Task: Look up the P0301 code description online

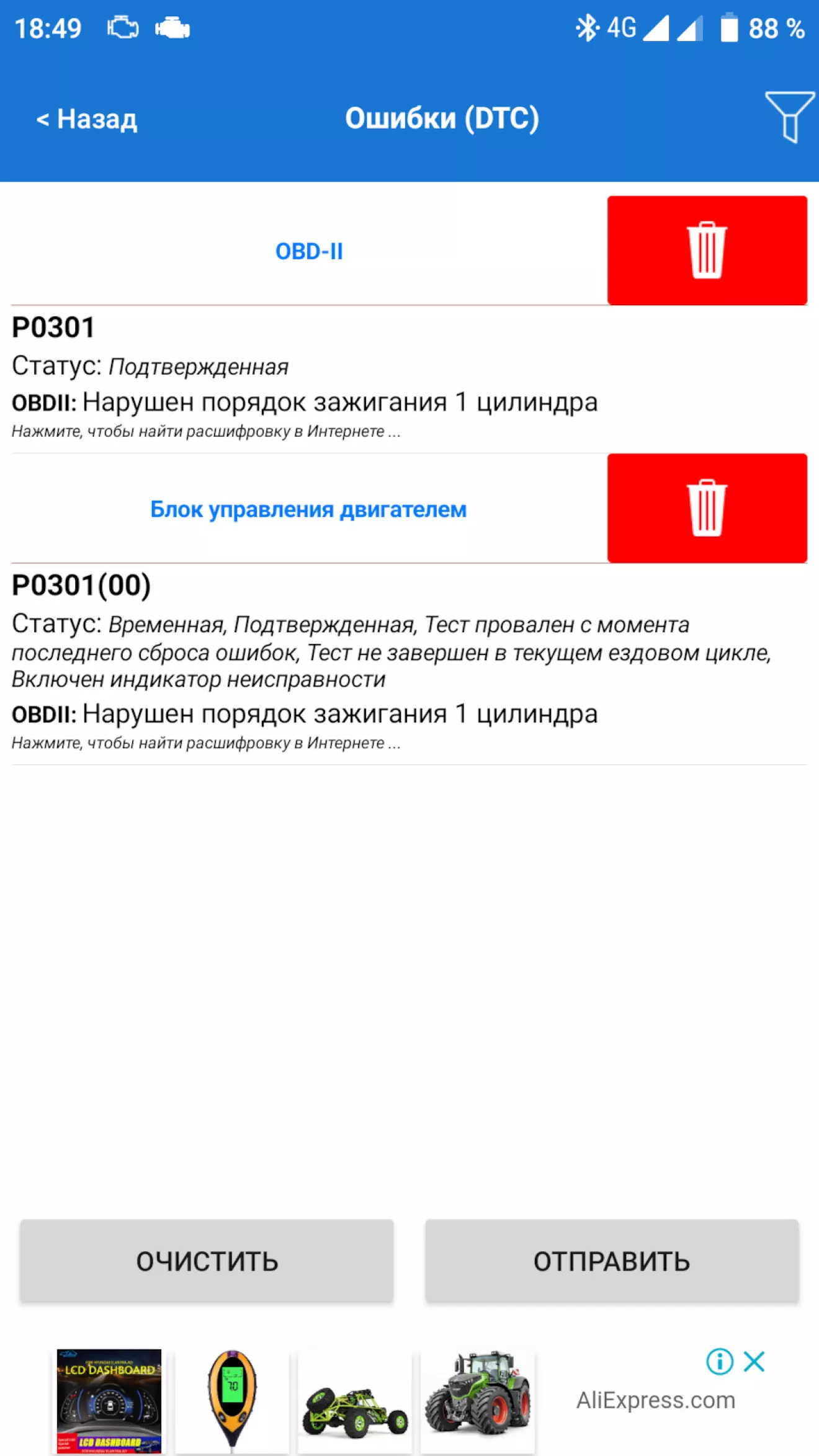Action: [x=206, y=431]
